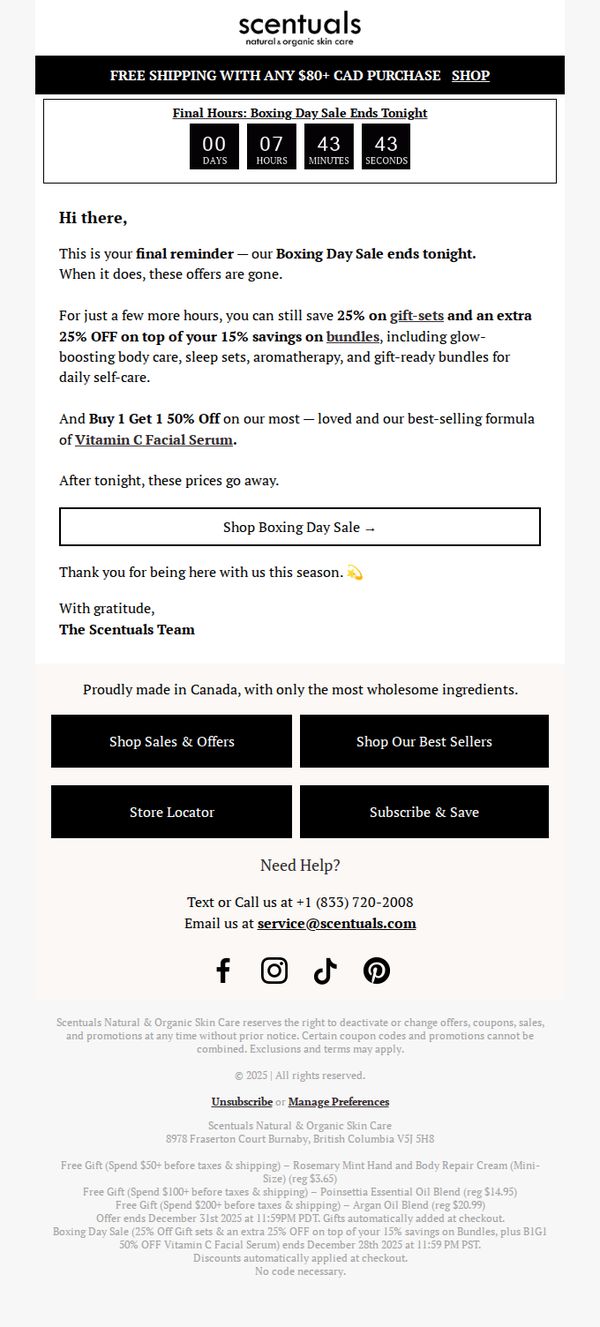Email service@scentuals.com
Viewport: 600px width, 1327px height.
(337, 923)
